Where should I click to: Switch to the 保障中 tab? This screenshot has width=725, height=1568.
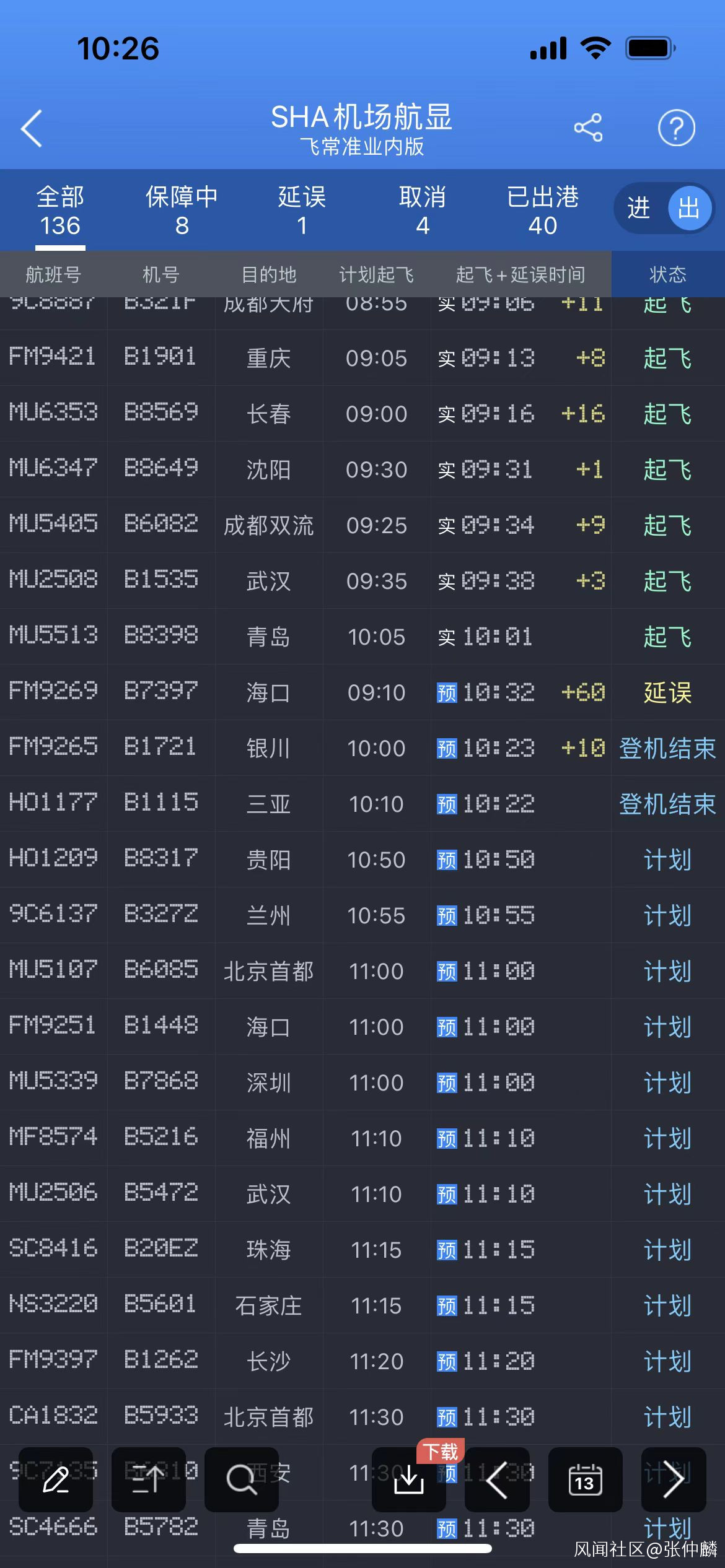coord(182,211)
